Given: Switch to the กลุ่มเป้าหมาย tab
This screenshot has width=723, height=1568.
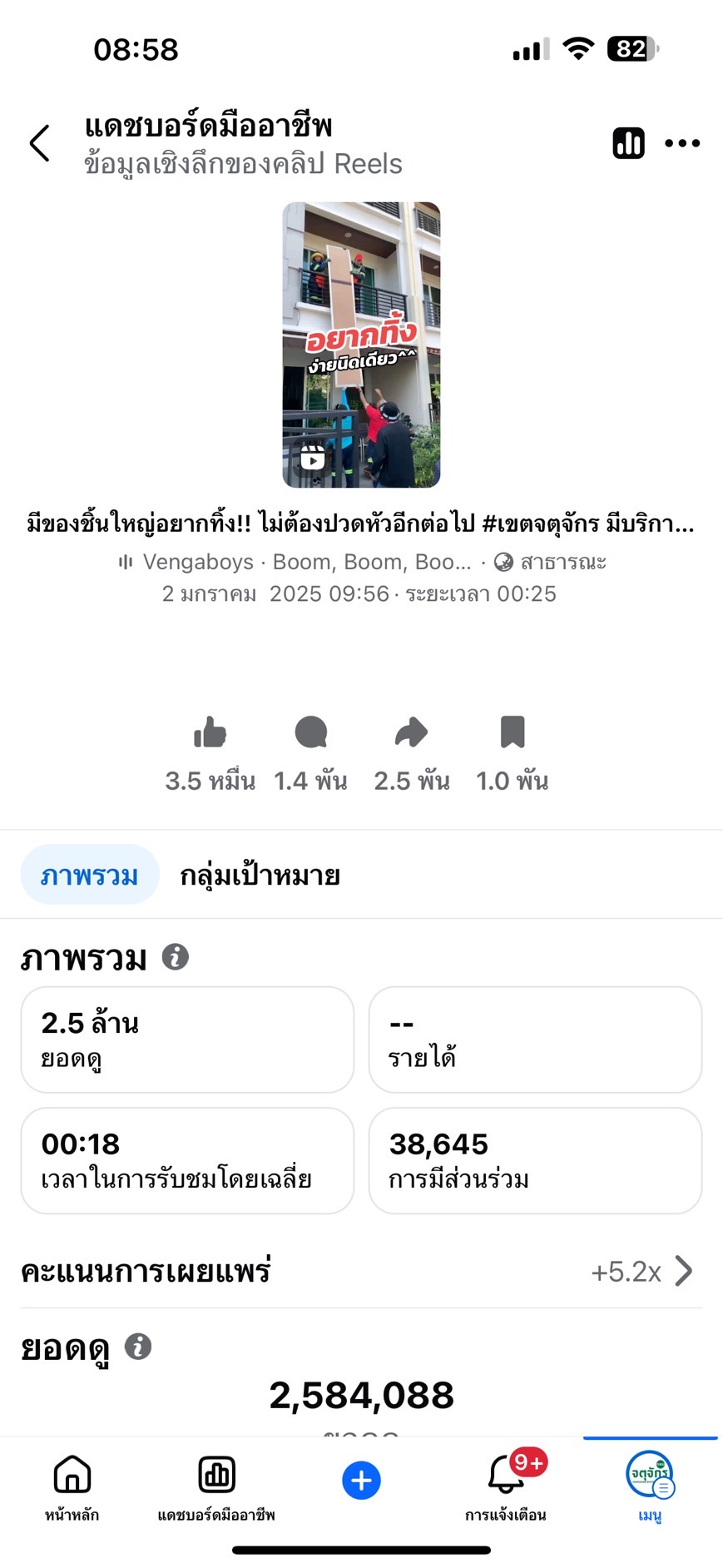Looking at the screenshot, I should (260, 876).
